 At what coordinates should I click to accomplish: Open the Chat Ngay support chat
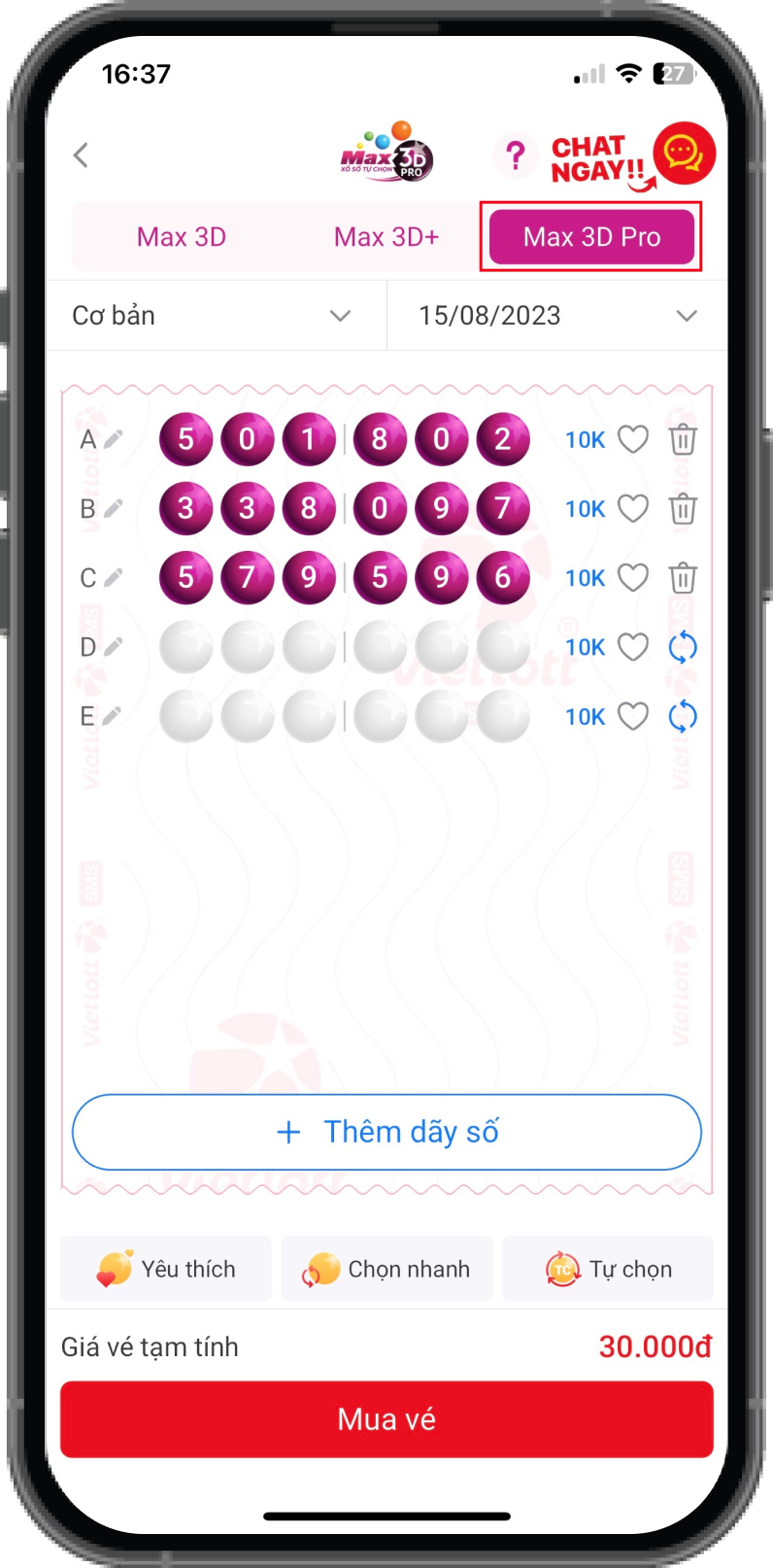coord(684,153)
